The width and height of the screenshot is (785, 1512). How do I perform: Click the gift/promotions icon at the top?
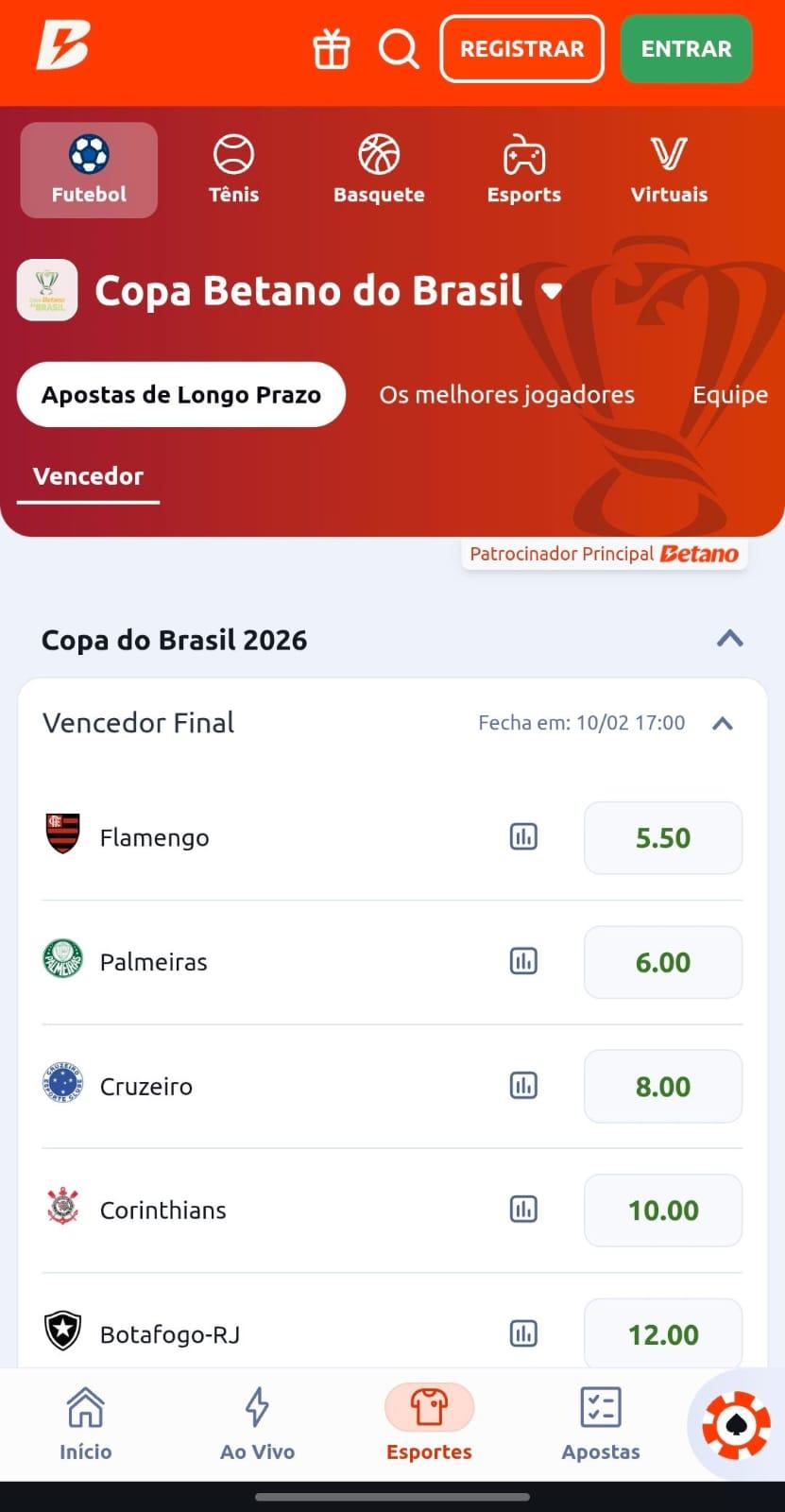331,49
